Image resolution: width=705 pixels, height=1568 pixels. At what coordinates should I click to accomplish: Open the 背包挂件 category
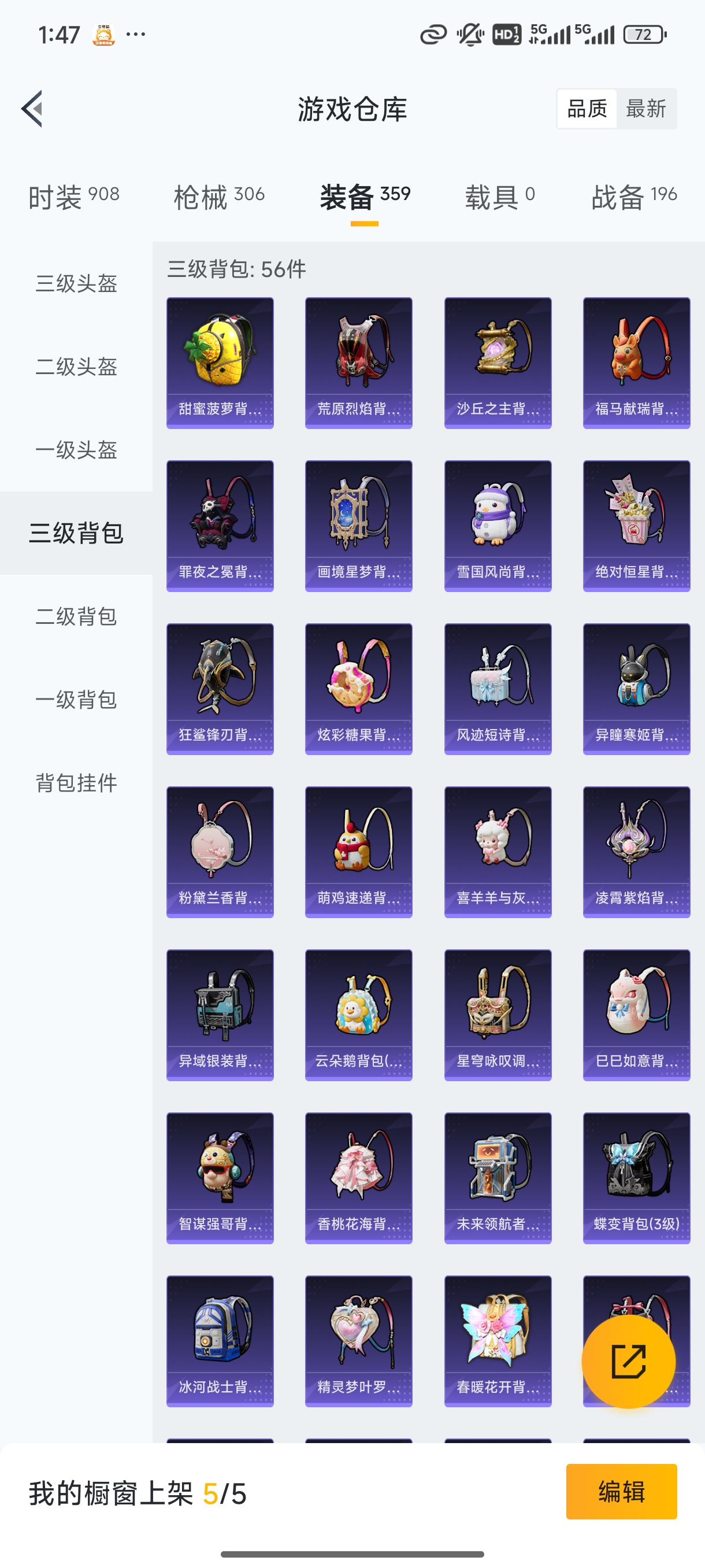(x=76, y=783)
